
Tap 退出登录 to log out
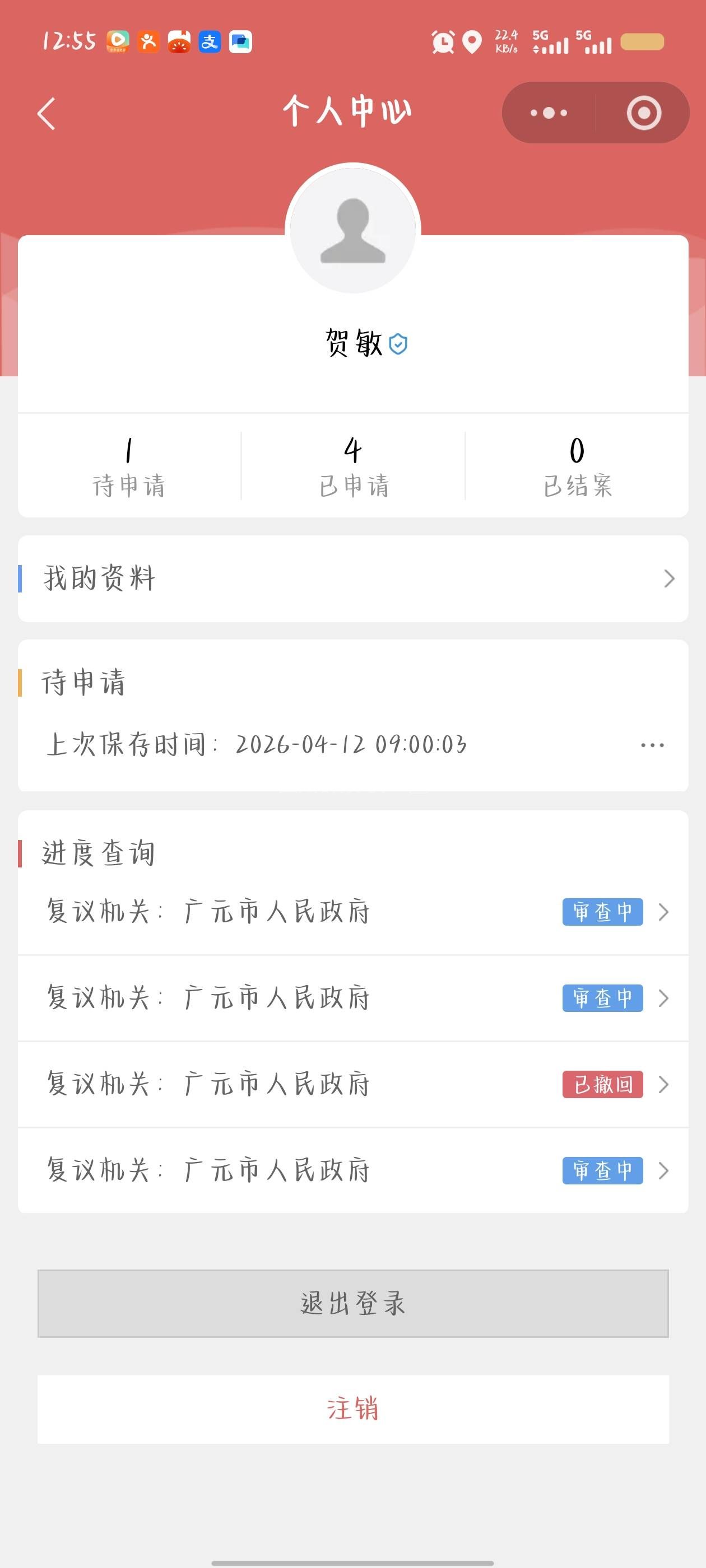354,1303
